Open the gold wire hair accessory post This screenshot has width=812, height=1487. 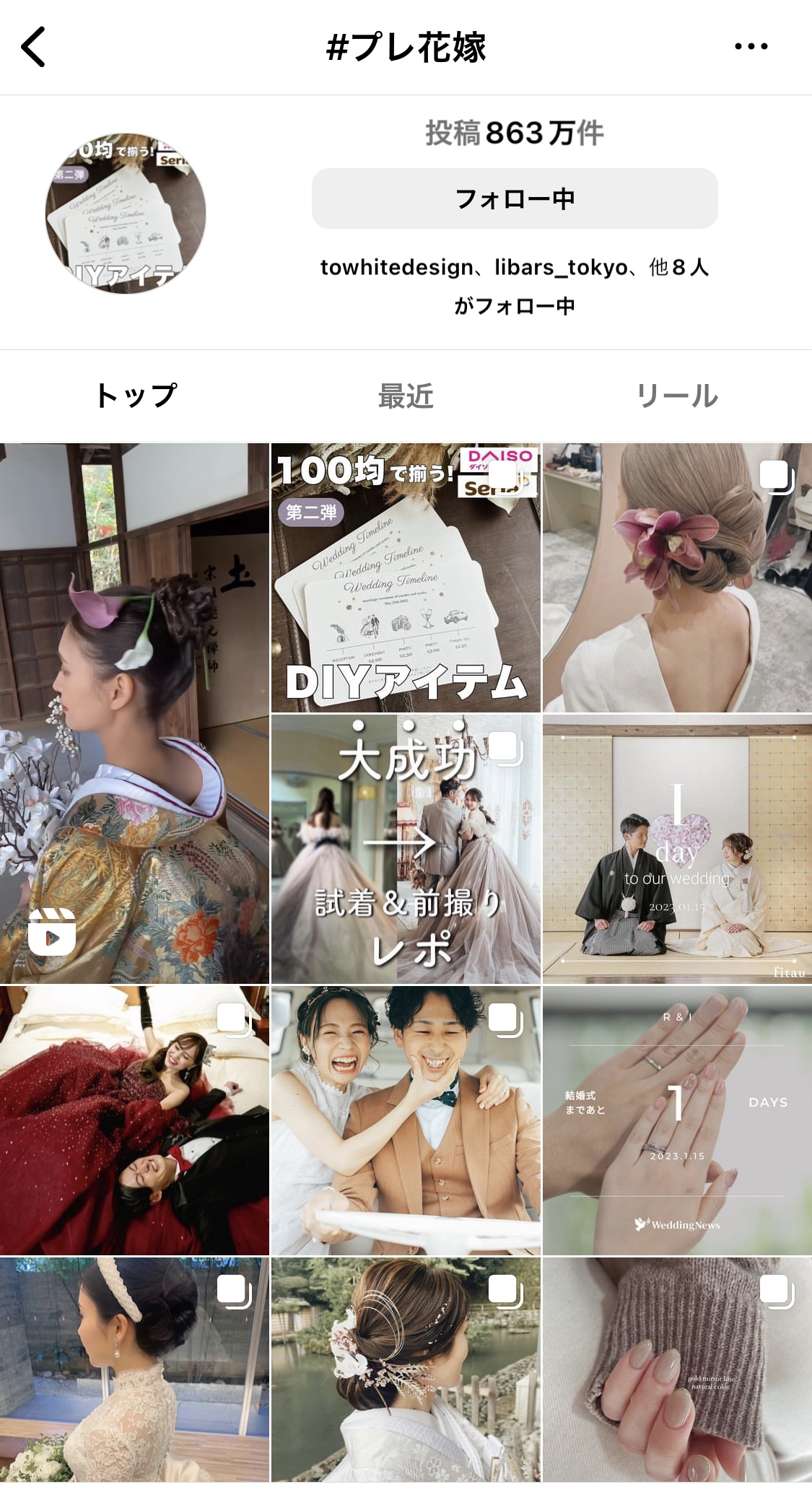[x=406, y=1370]
